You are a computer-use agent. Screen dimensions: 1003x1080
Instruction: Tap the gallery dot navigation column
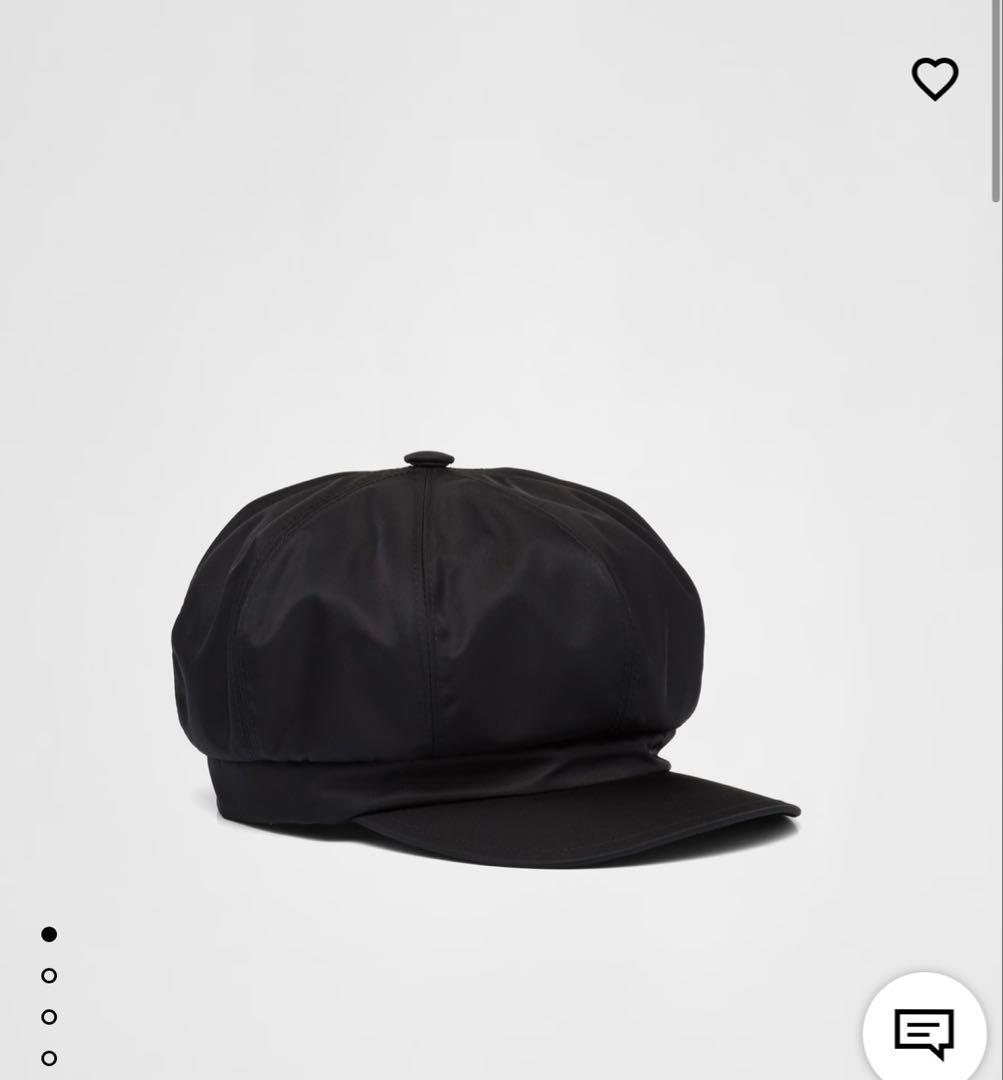click(49, 995)
